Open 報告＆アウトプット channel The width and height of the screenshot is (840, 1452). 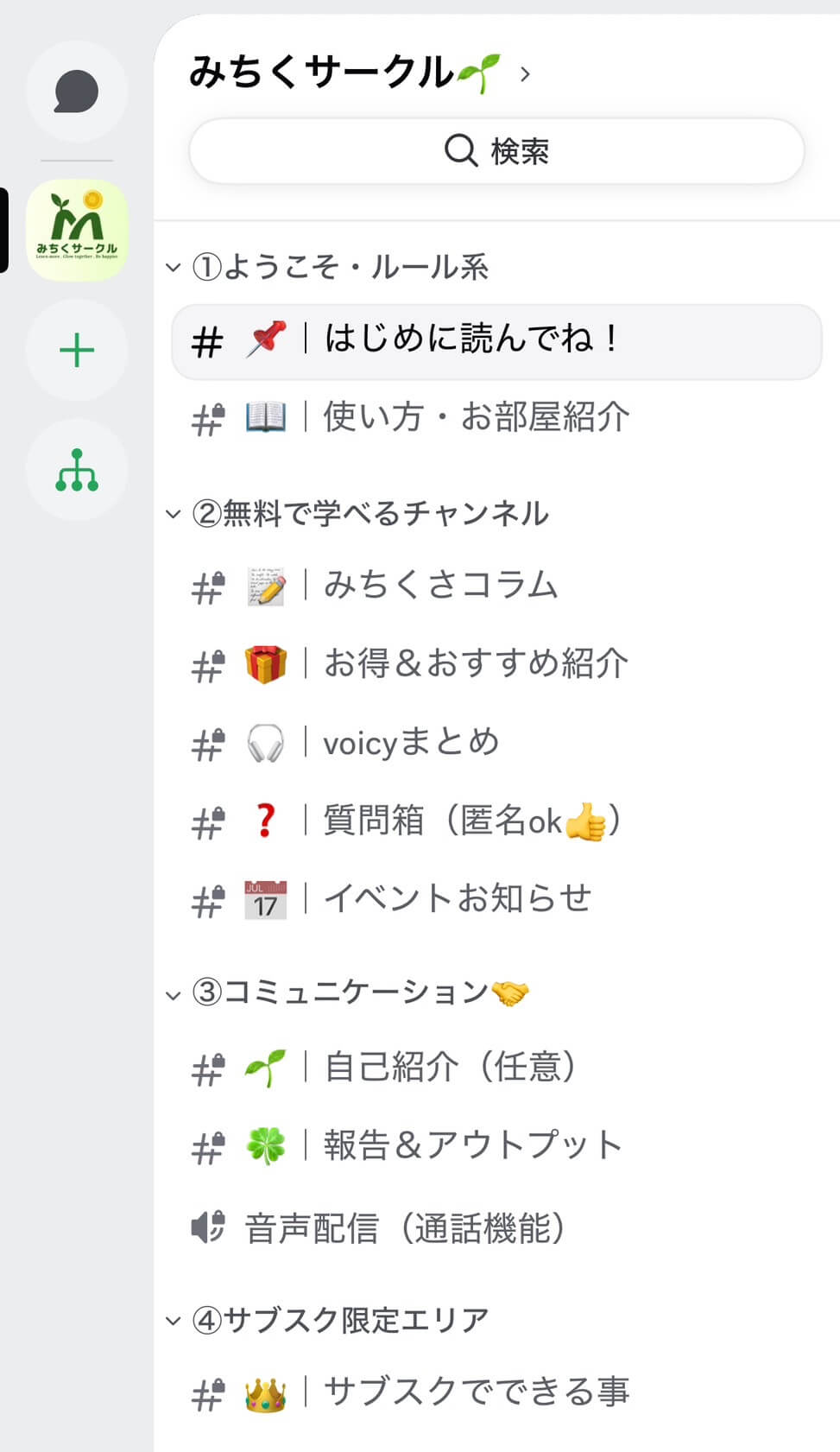[496, 1145]
